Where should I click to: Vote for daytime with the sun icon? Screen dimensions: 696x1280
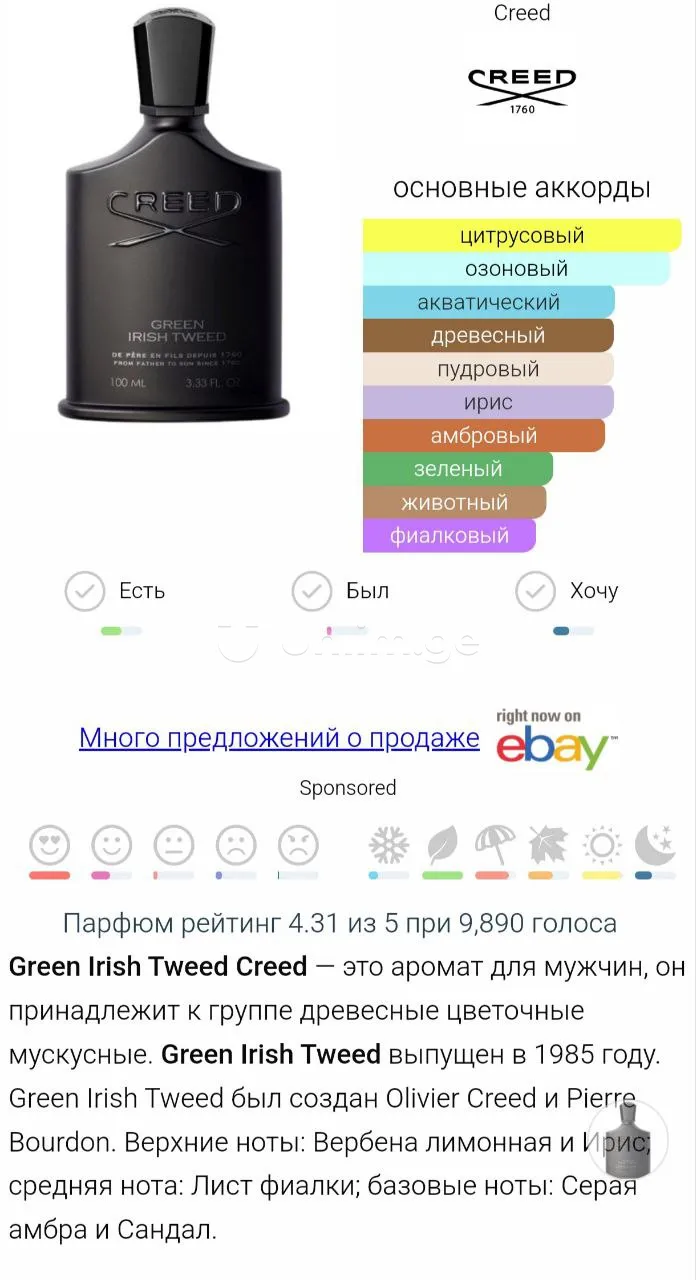point(602,845)
